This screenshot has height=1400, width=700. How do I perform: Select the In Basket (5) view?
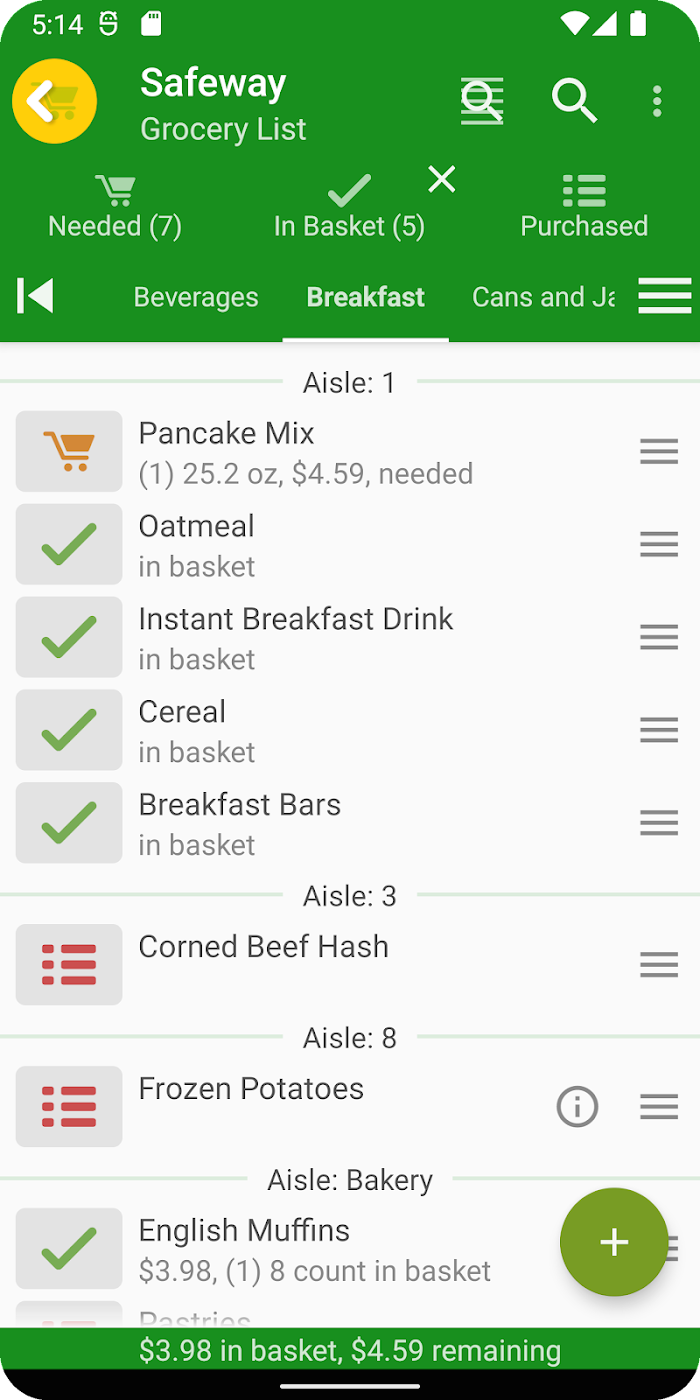coord(349,208)
